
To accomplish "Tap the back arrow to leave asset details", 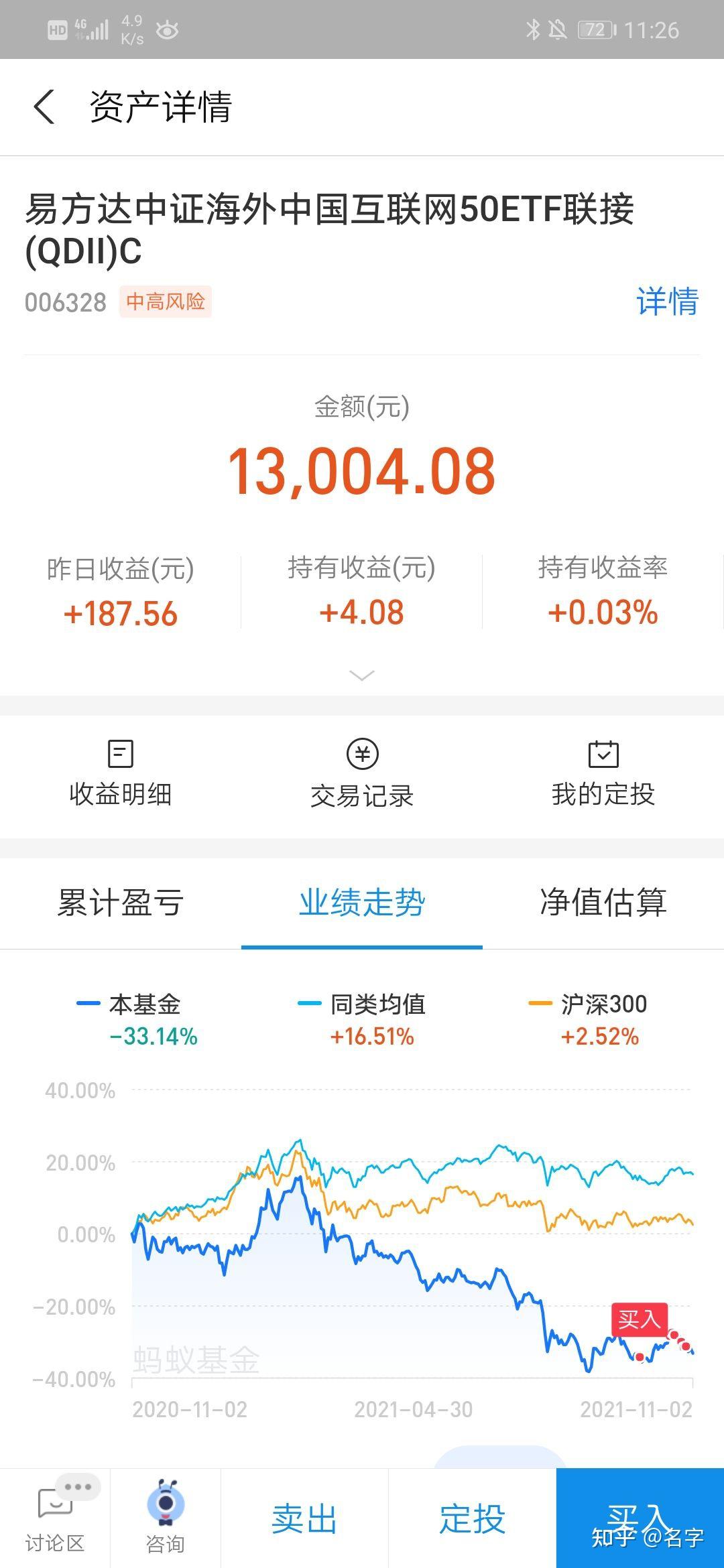I will point(44,108).
